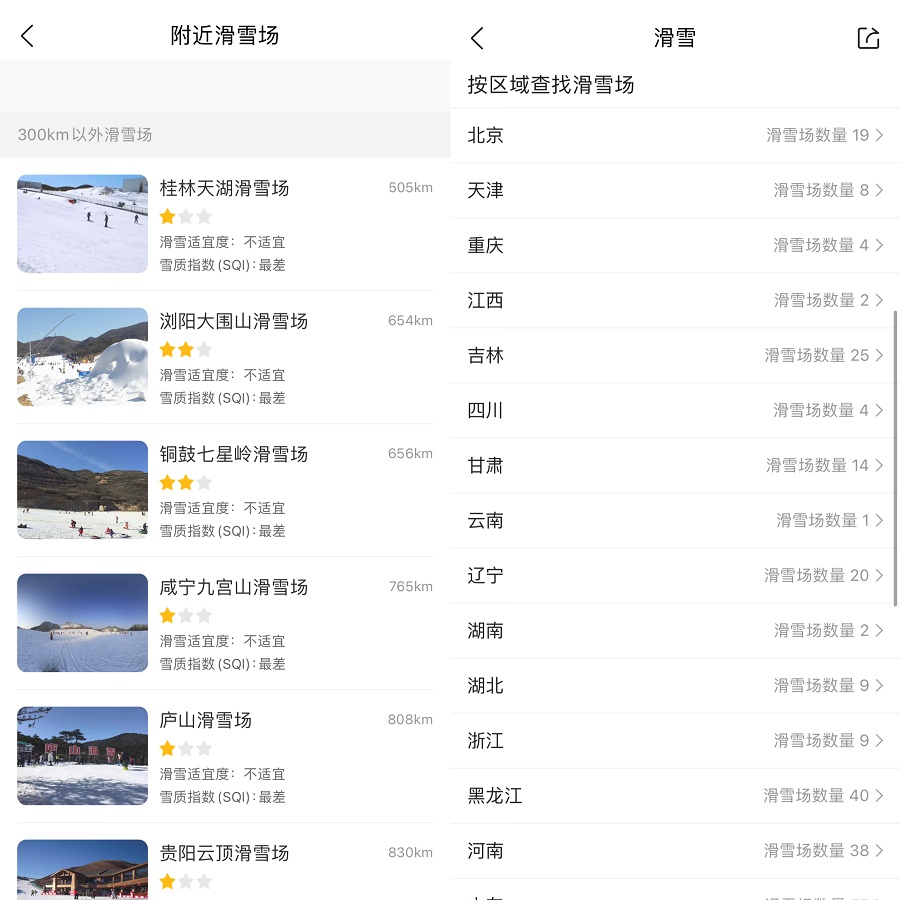
Task: View ski resorts in 吉林
Action: tap(675, 355)
